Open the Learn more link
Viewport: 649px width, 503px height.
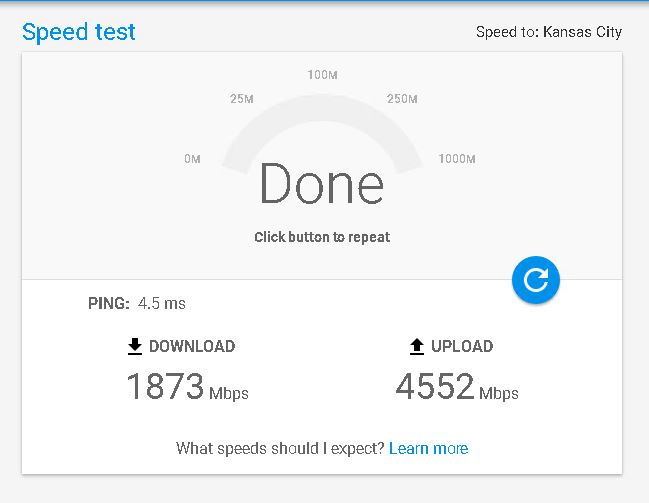(428, 448)
